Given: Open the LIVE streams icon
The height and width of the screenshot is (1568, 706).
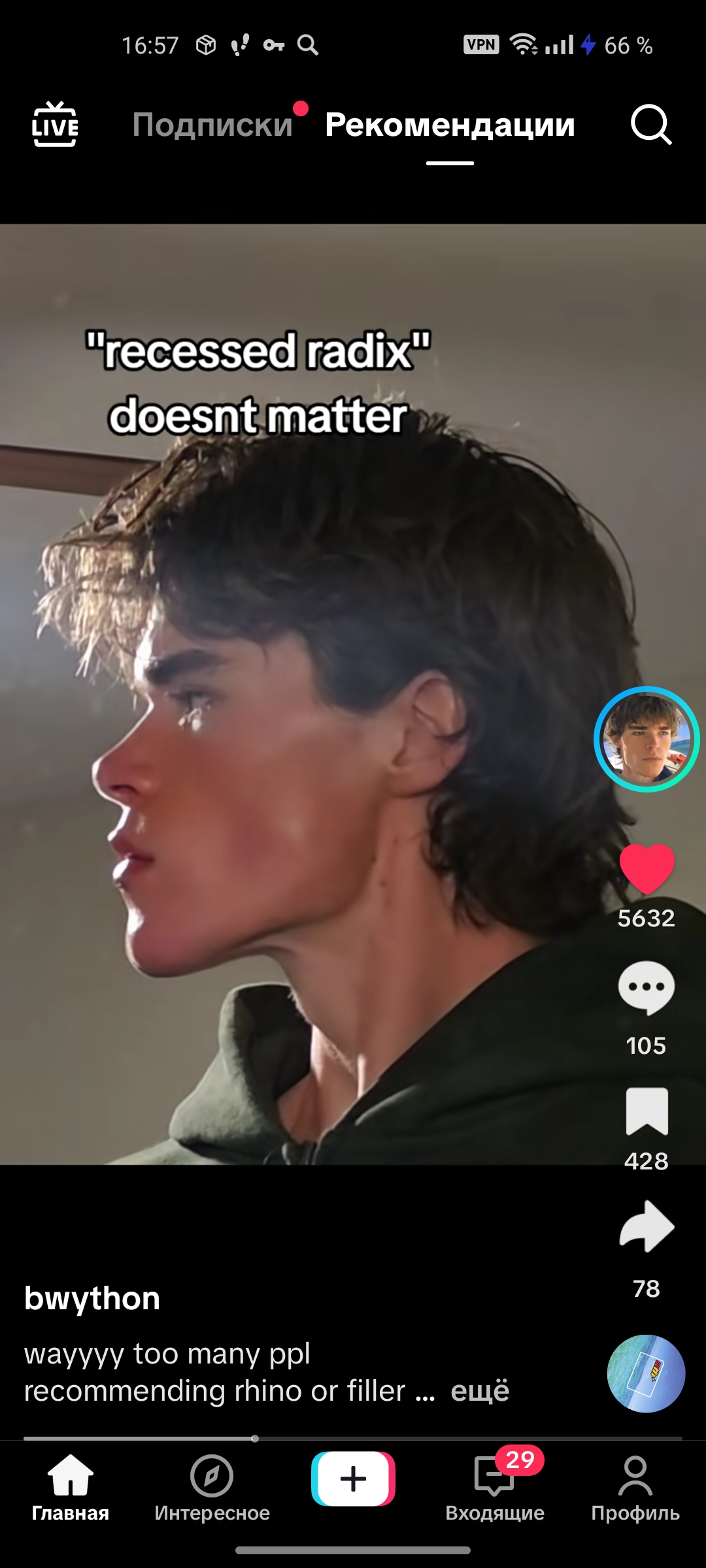Looking at the screenshot, I should pyautogui.click(x=55, y=124).
